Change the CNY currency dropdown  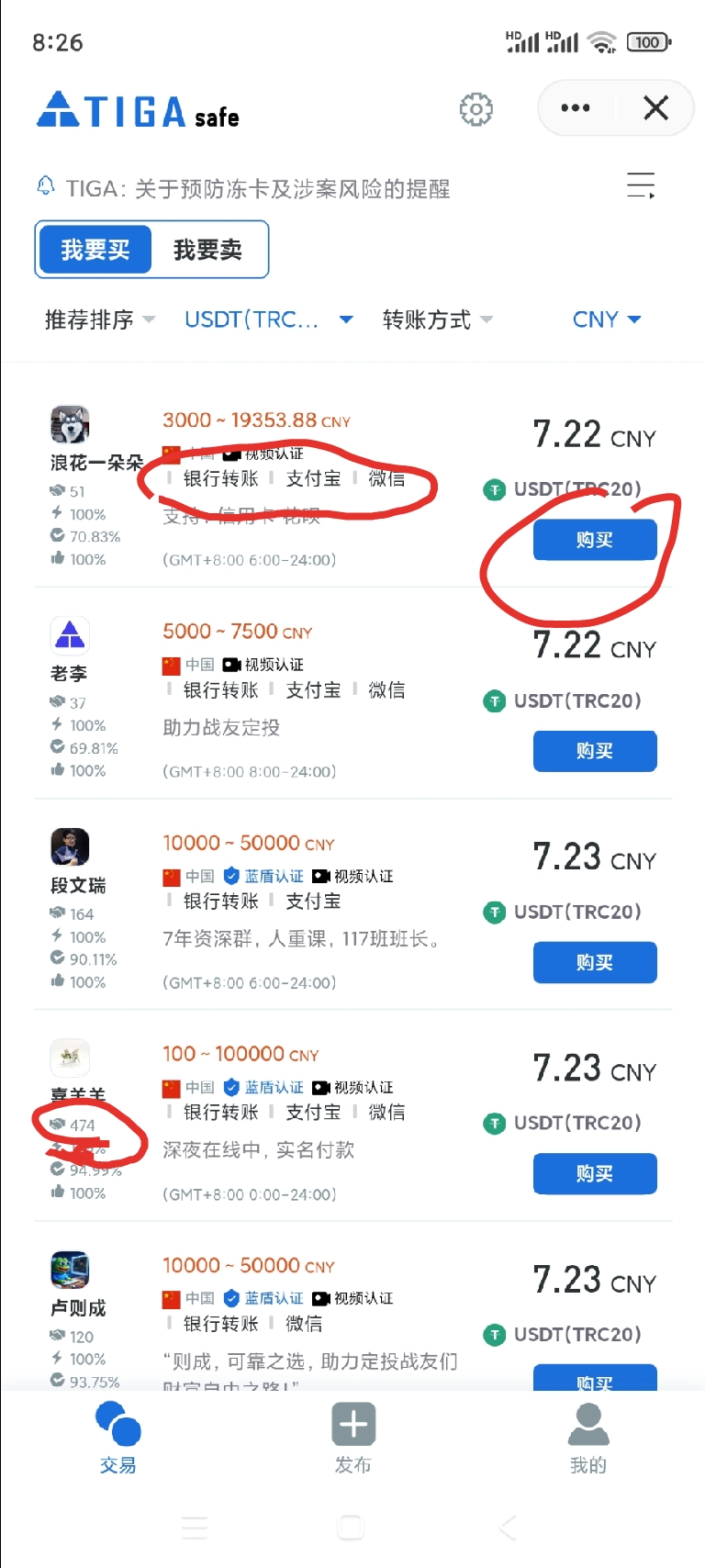tap(606, 319)
